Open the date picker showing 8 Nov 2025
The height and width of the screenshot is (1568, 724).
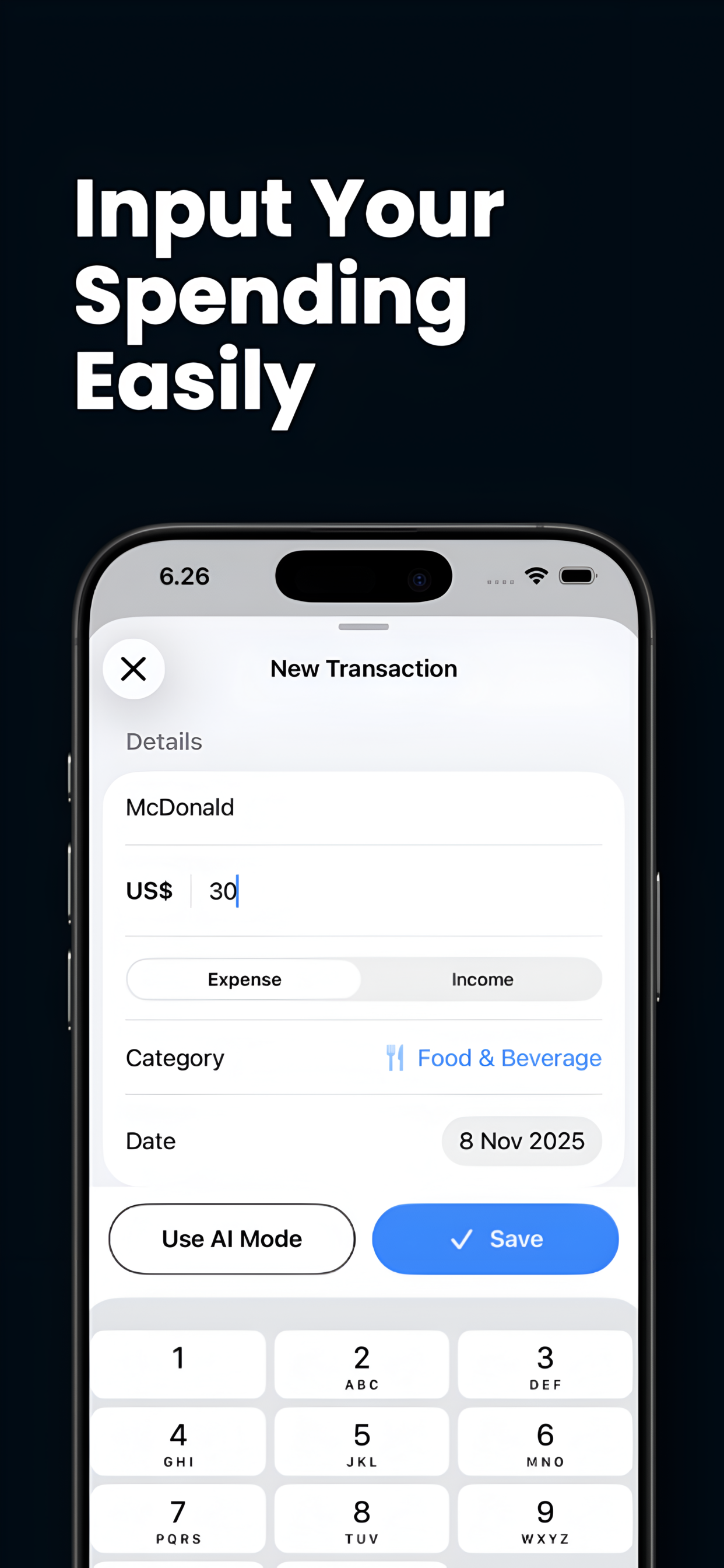tap(521, 1142)
